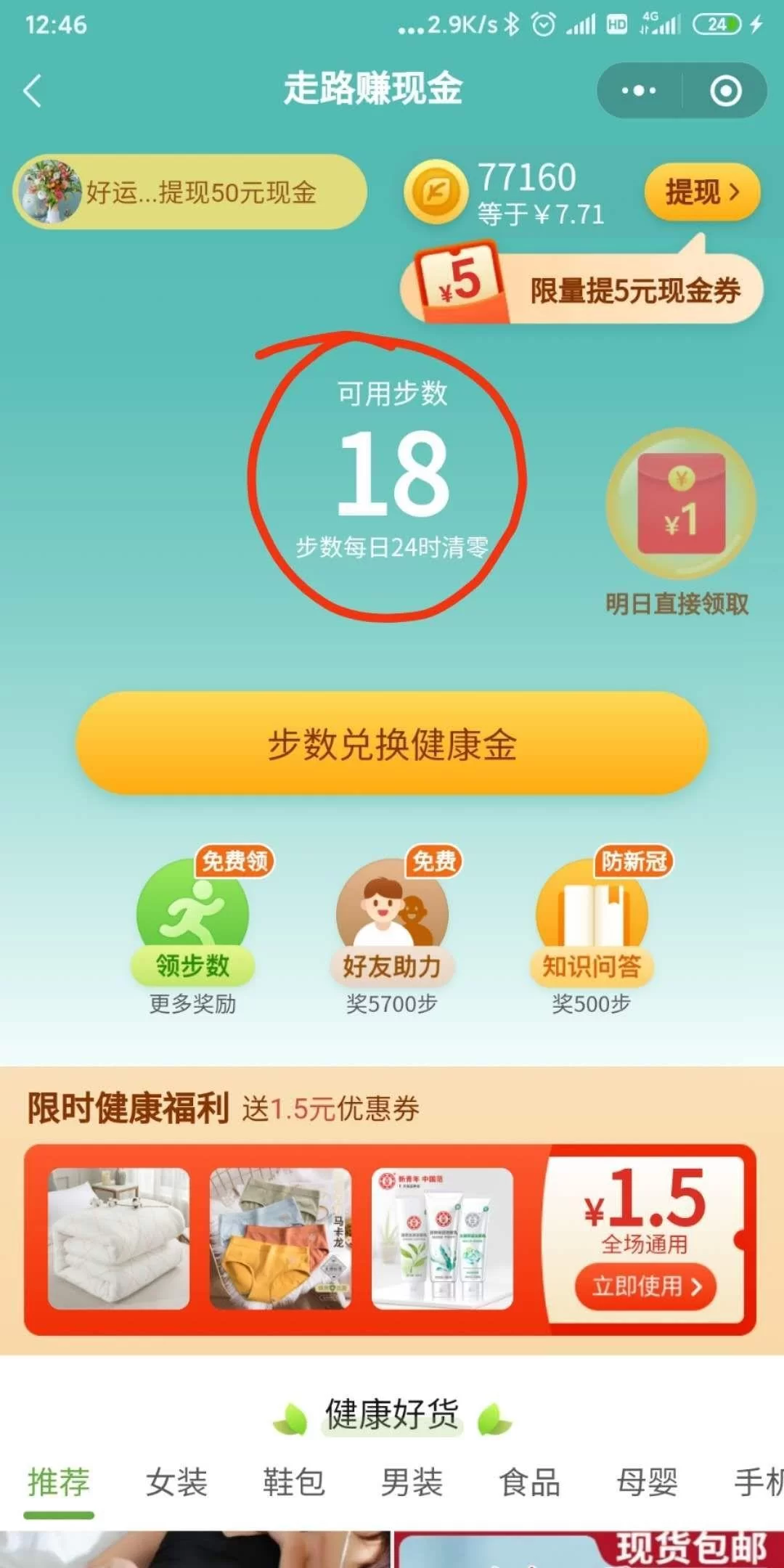
Task: Switch to the 食品 tab
Action: click(530, 1482)
